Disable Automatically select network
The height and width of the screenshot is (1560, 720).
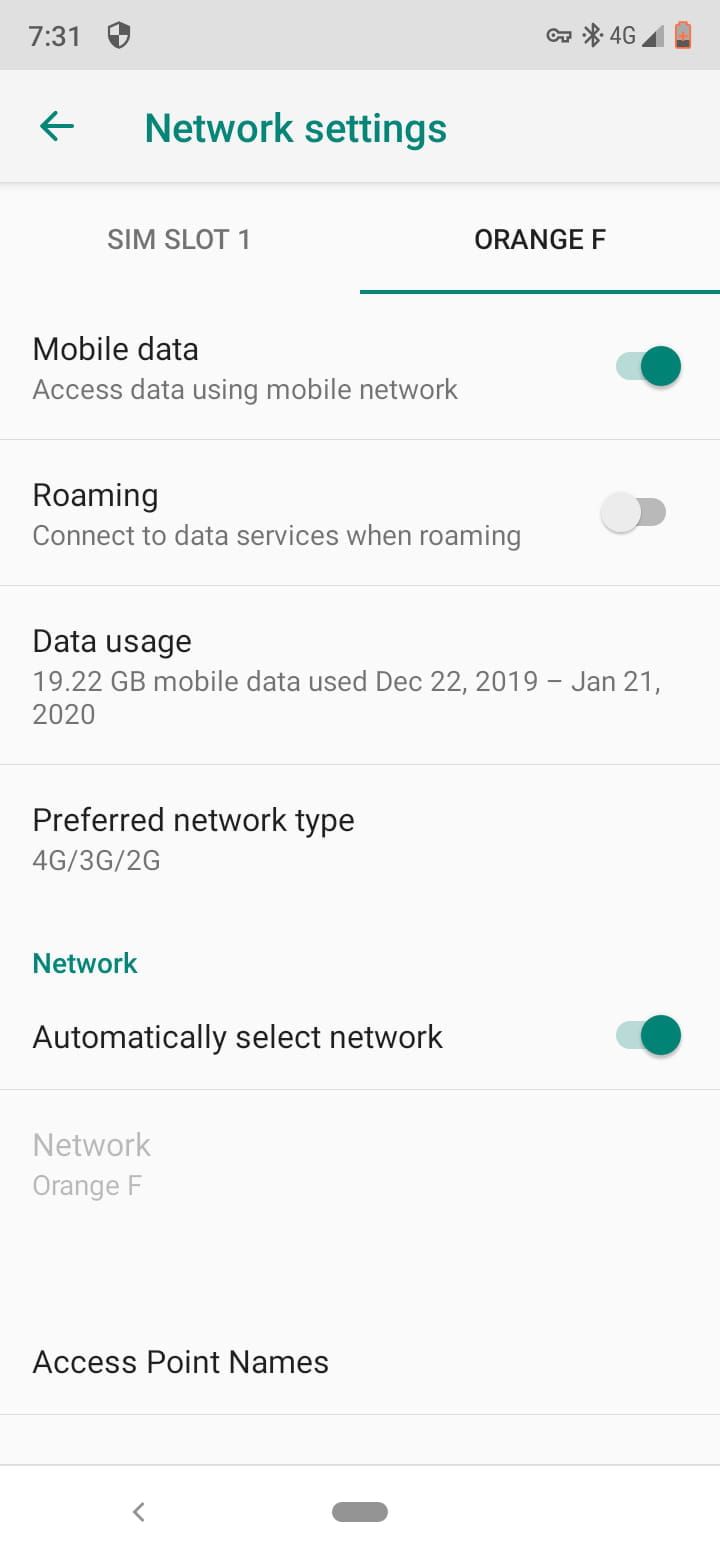coord(648,1036)
